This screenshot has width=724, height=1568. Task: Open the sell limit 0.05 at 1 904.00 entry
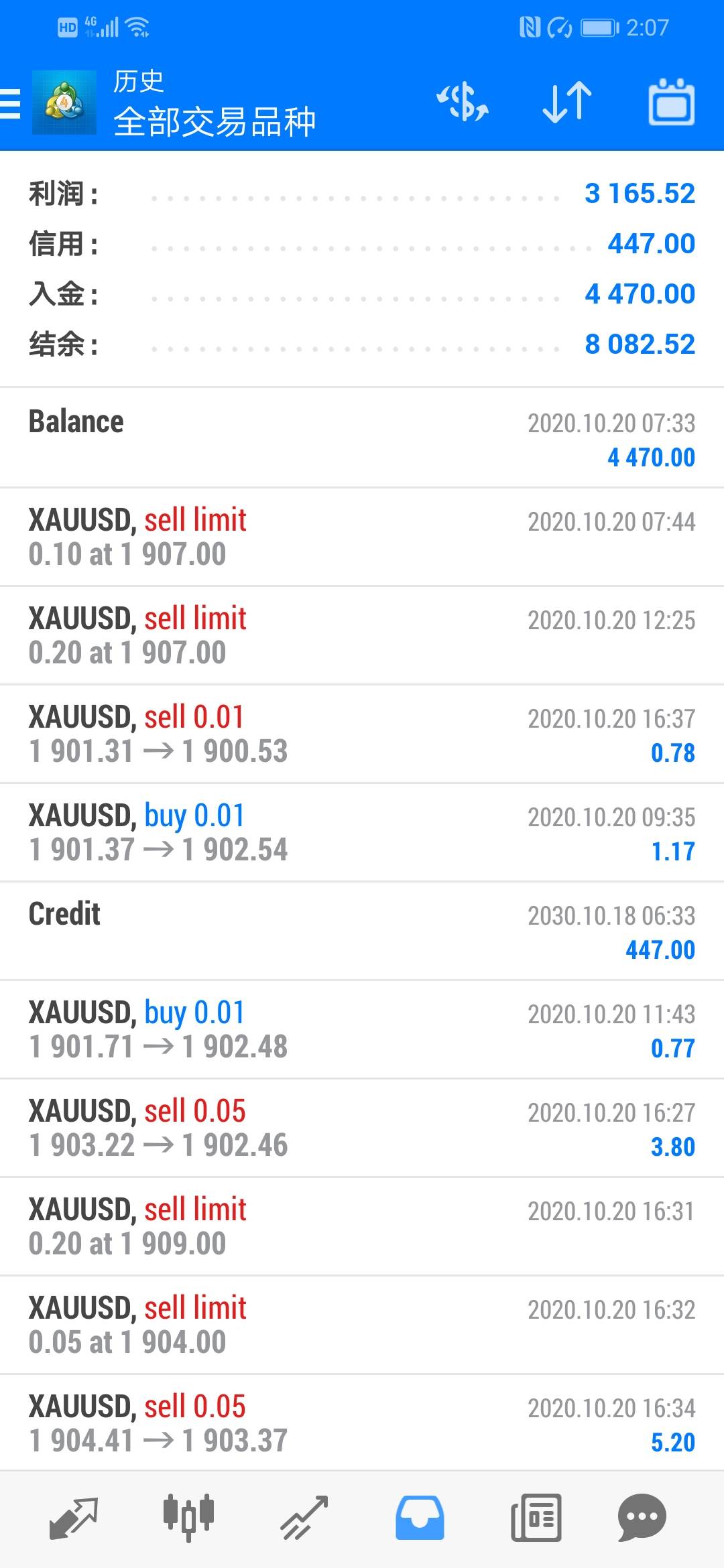(x=362, y=1325)
